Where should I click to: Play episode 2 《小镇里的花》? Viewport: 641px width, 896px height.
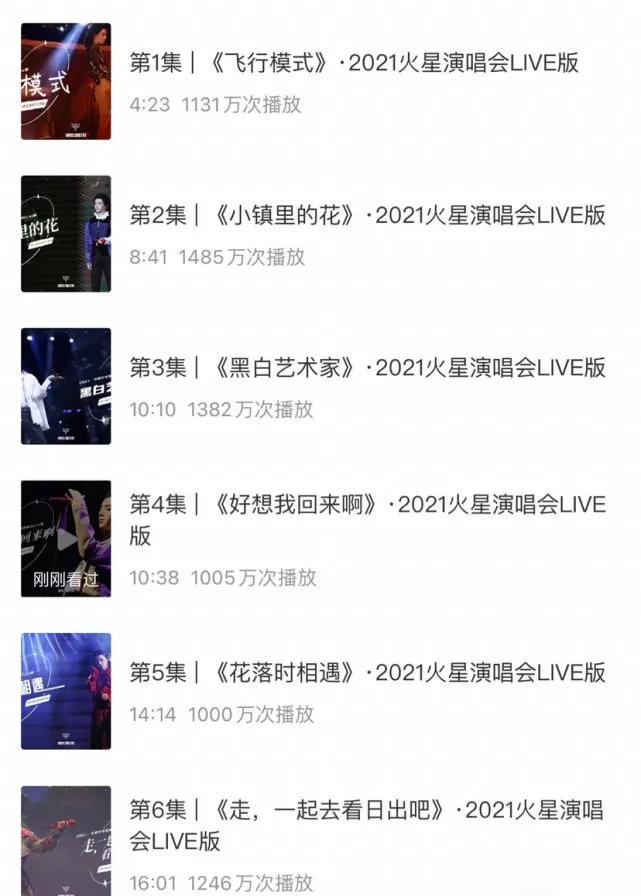pyautogui.click(x=367, y=216)
